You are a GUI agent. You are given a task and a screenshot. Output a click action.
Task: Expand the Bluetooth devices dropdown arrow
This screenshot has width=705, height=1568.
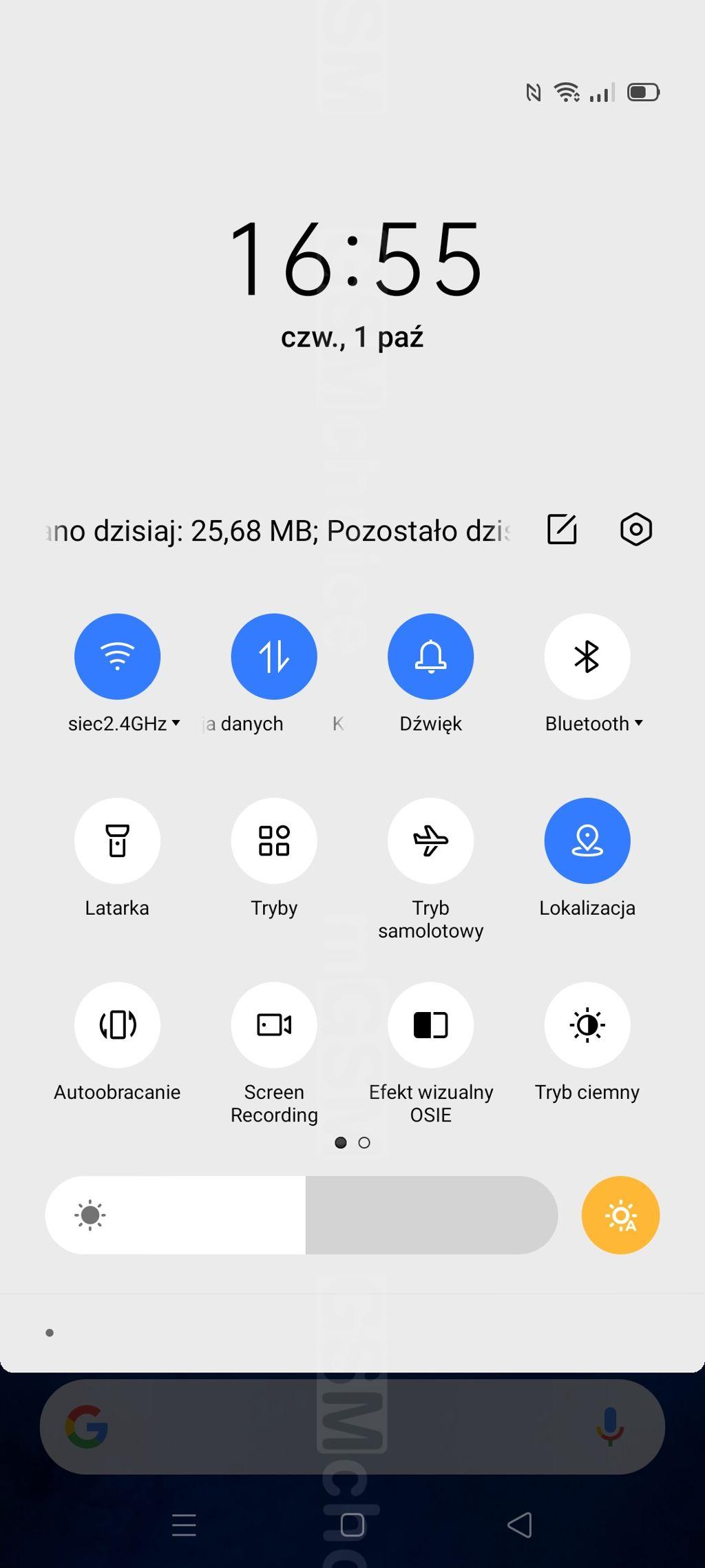point(639,723)
